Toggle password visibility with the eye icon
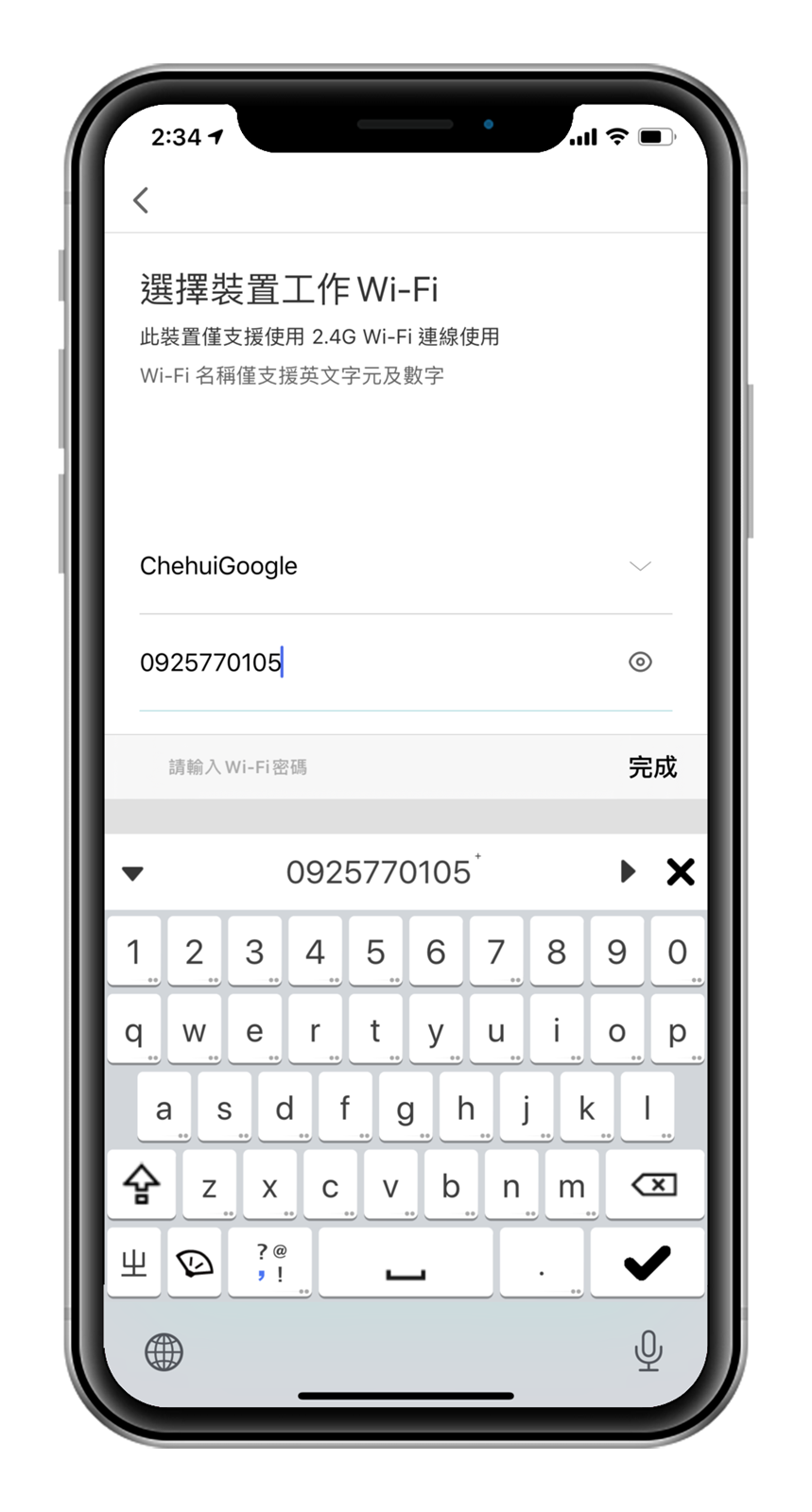Viewport: 812px width, 1512px height. [640, 662]
